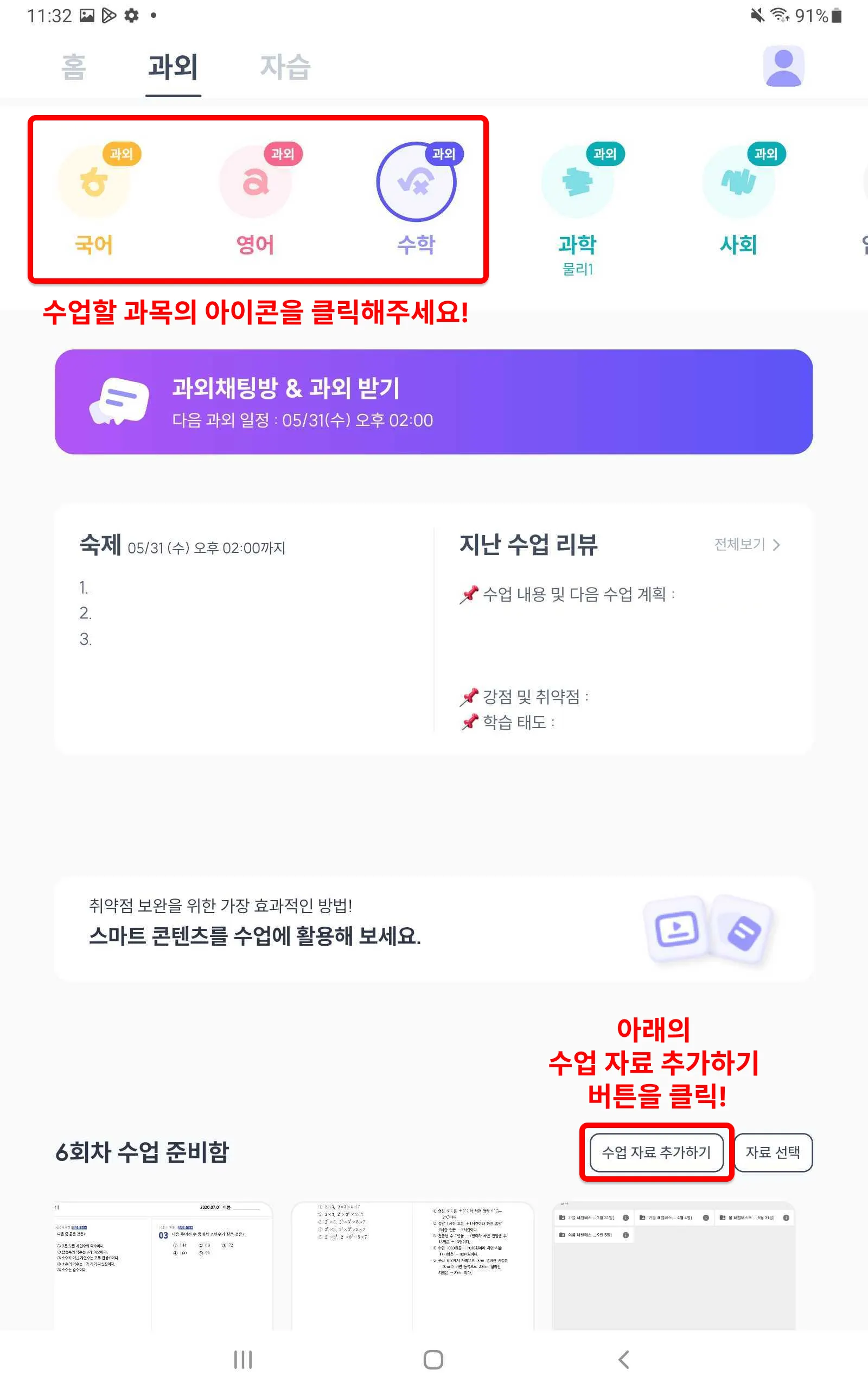Select the 국어 subject icon
This screenshot has width=868, height=1389.
(94, 182)
